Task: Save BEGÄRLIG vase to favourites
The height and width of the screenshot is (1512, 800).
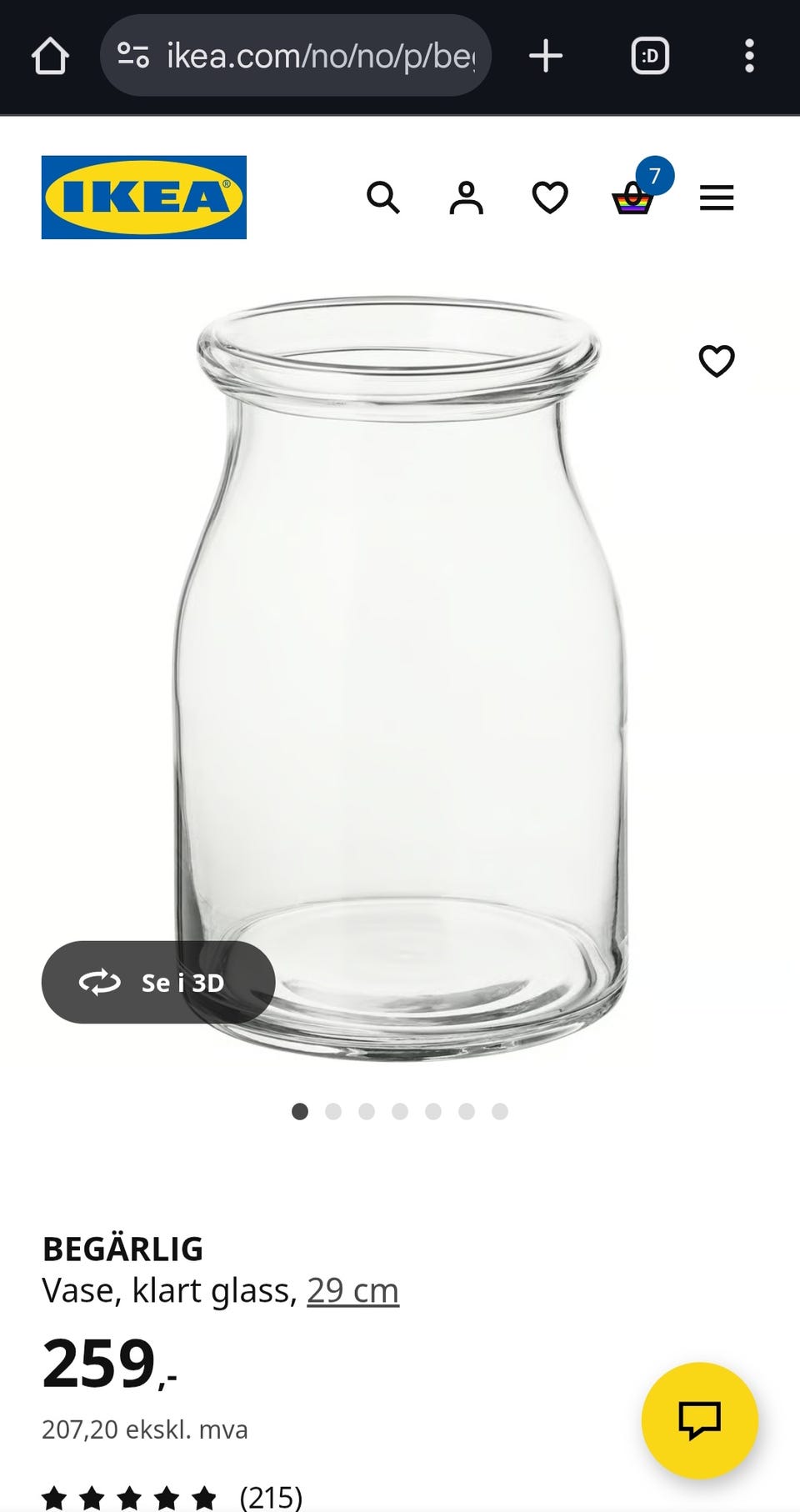Action: click(x=717, y=361)
